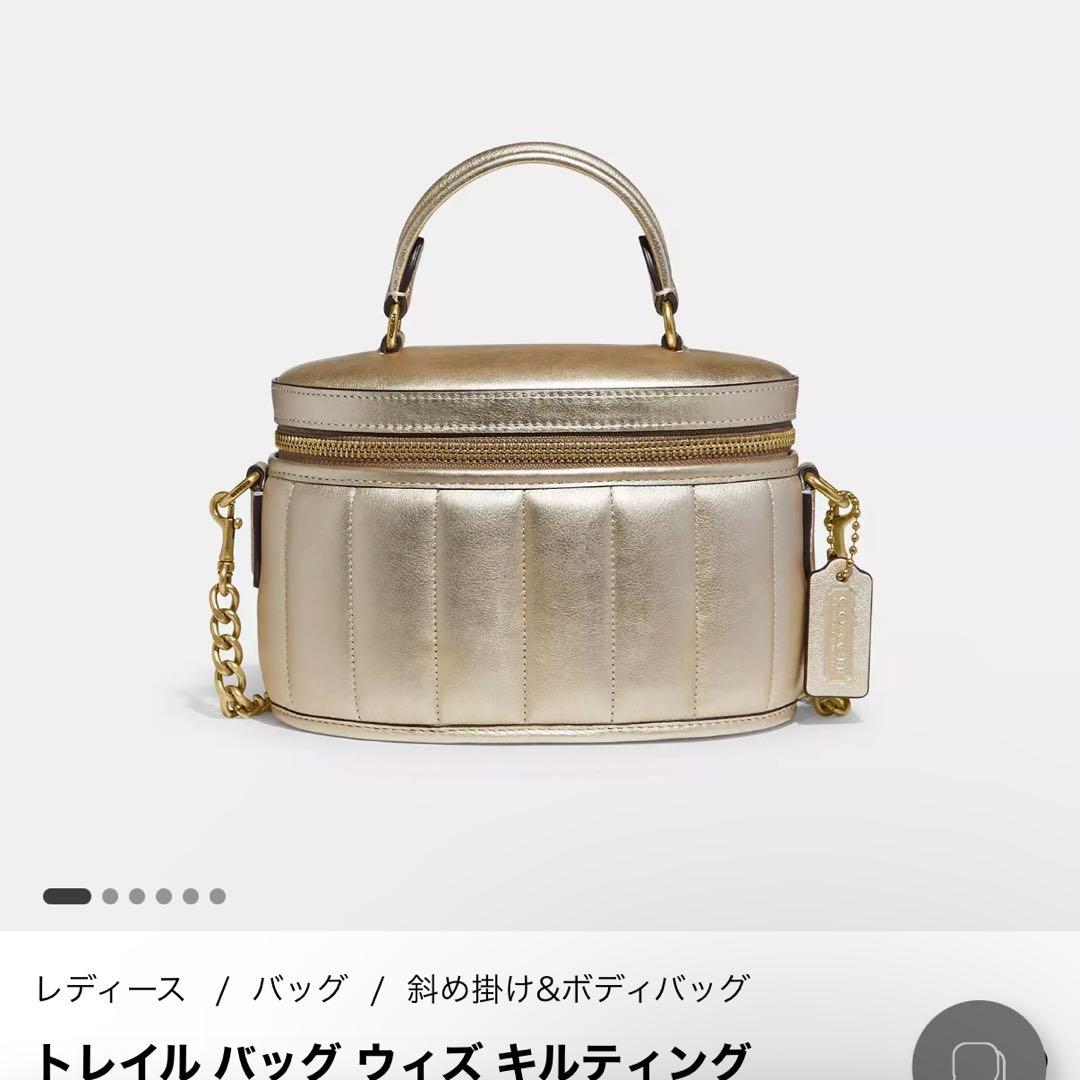Tap the image carousel page indicator dots
Screen dimensions: 1080x1080
[134, 896]
